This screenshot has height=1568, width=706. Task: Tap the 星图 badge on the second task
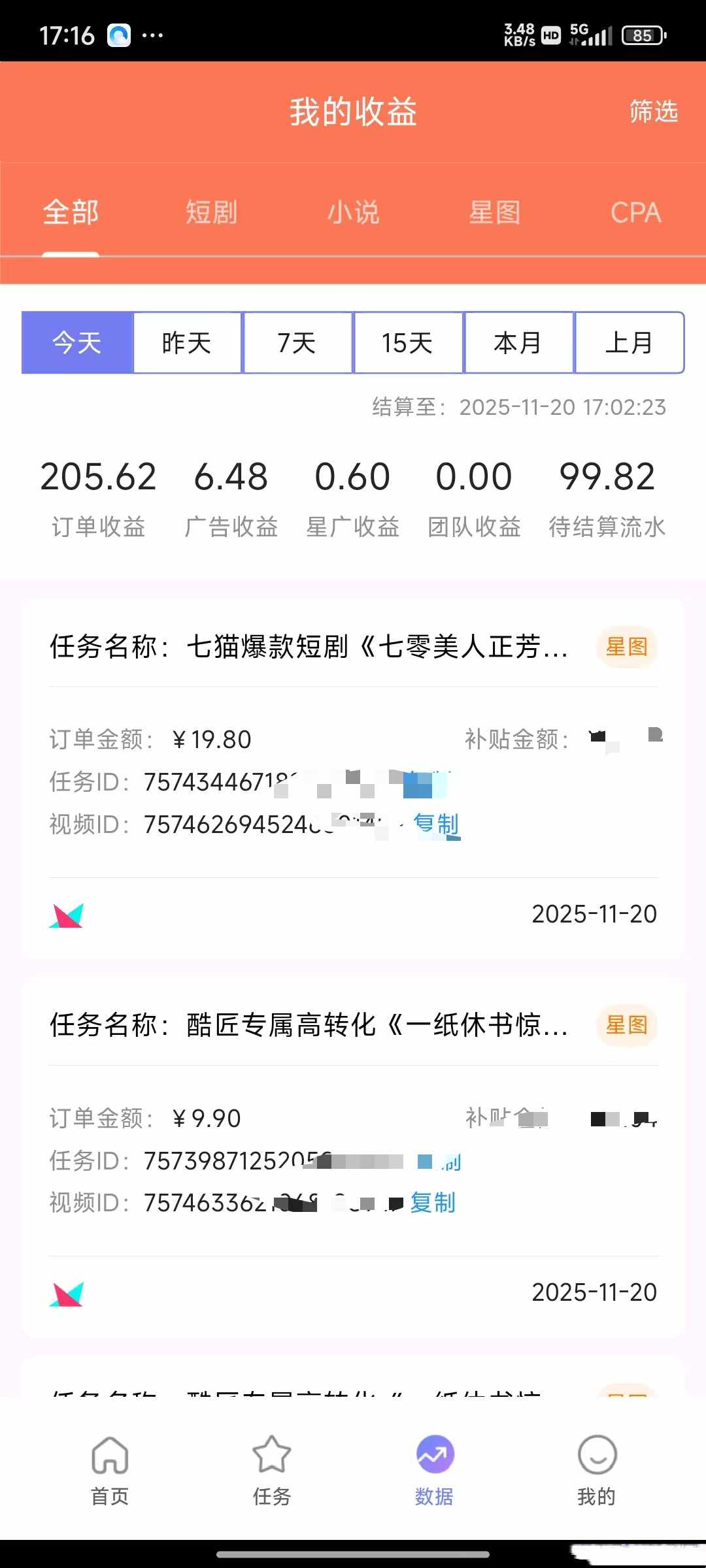pos(627,1026)
